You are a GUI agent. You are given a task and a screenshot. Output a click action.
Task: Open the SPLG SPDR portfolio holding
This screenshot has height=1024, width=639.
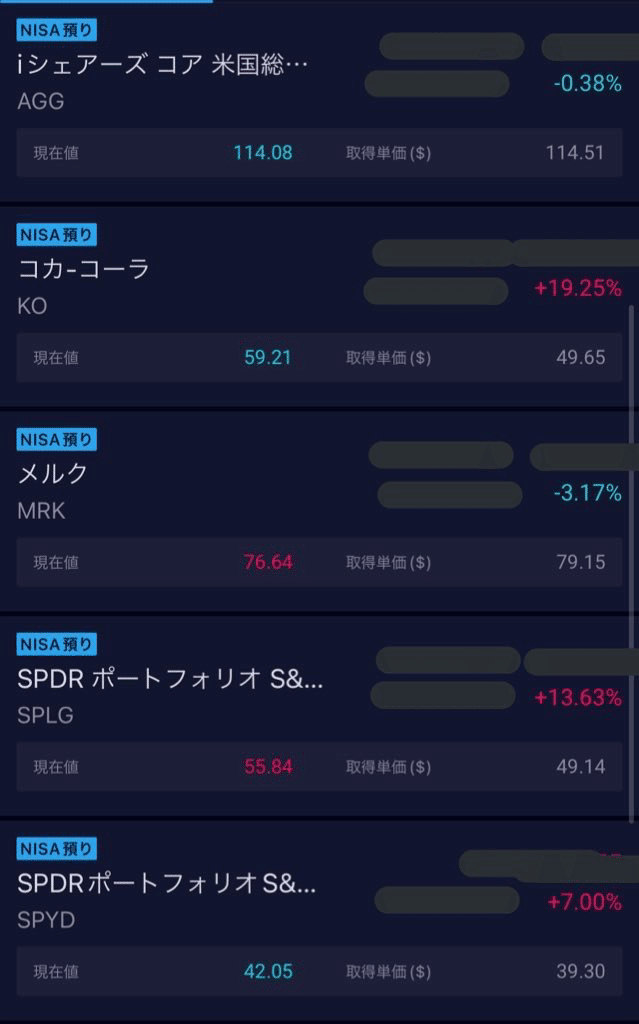[320, 716]
